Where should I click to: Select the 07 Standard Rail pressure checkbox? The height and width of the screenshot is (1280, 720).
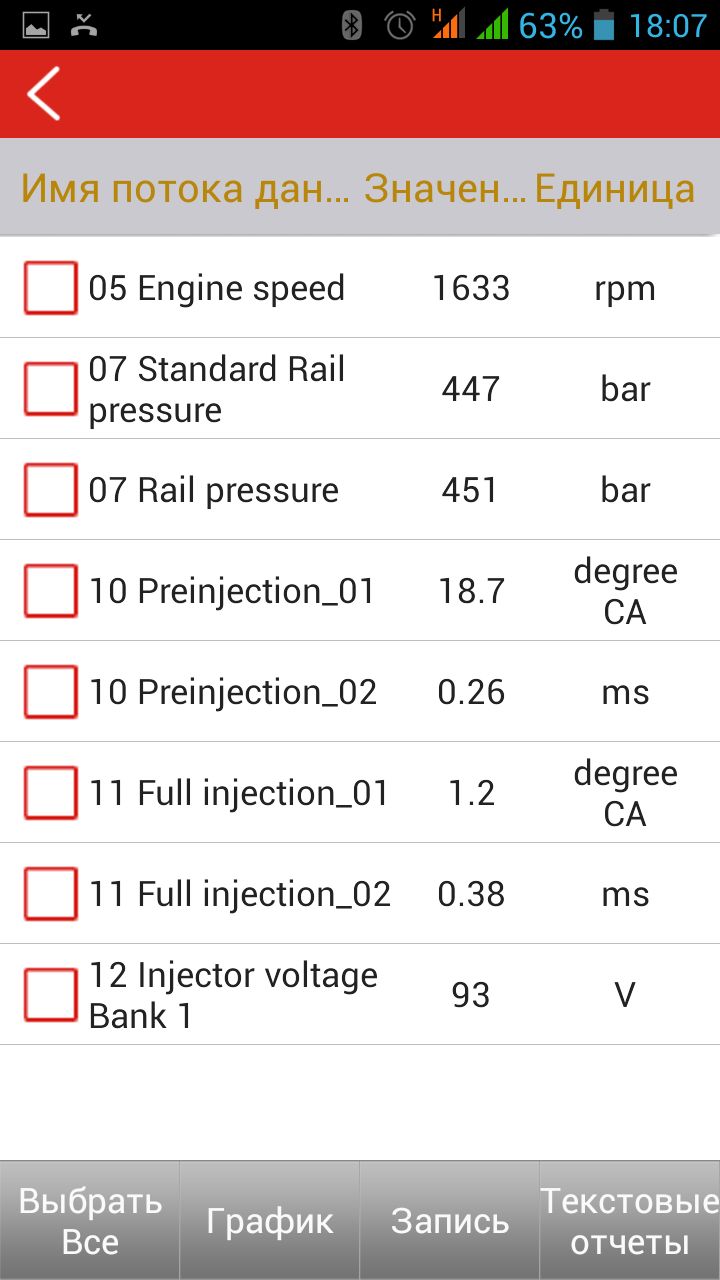(51, 389)
